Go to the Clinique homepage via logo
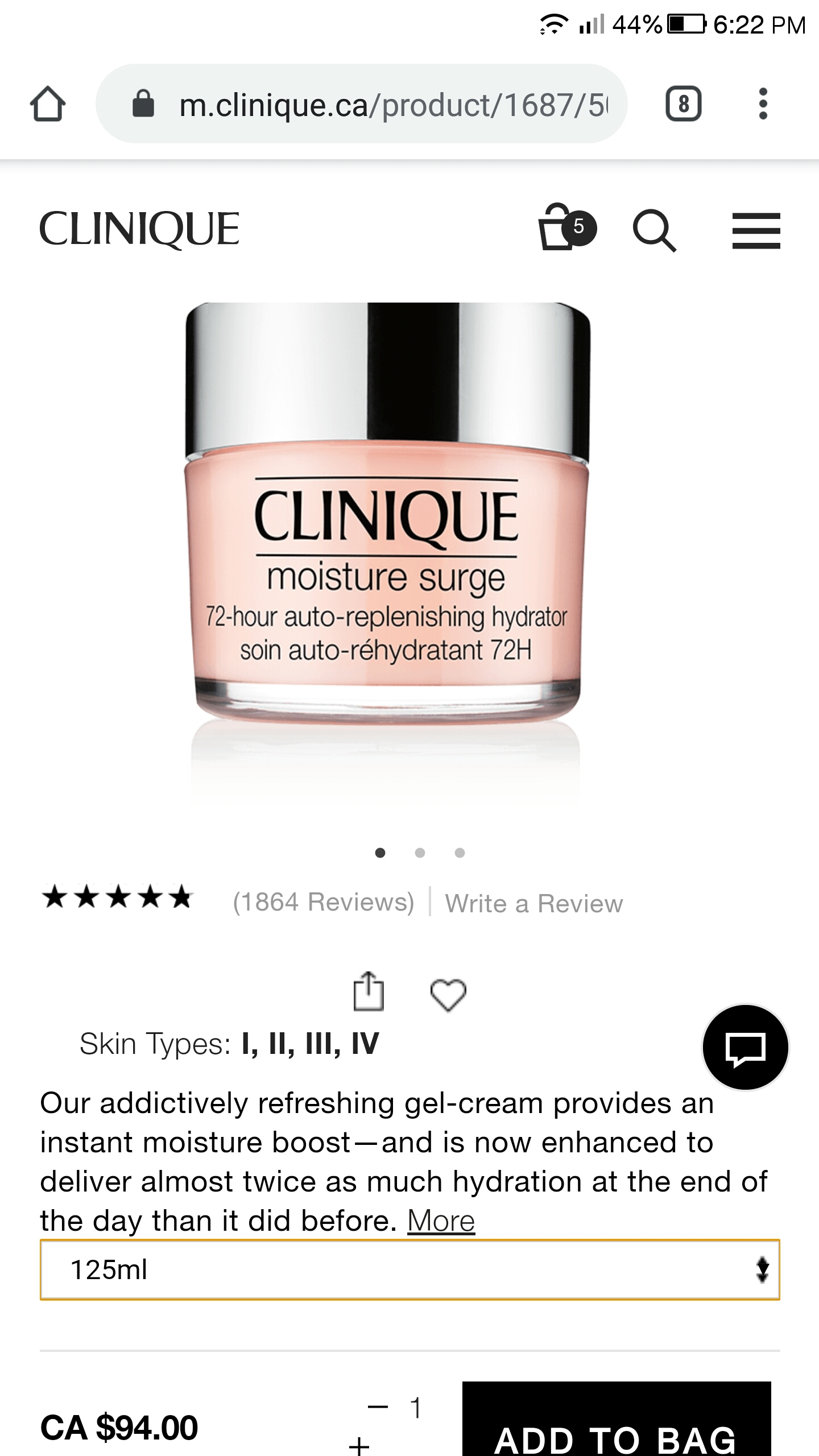 pyautogui.click(x=139, y=229)
